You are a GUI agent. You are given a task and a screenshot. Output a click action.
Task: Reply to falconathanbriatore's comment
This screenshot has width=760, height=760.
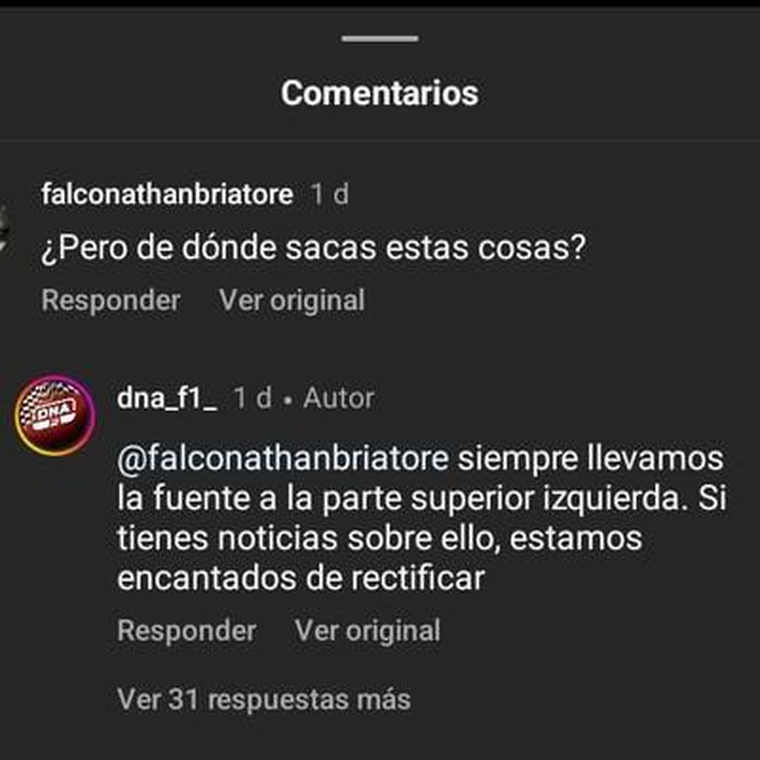(x=111, y=300)
